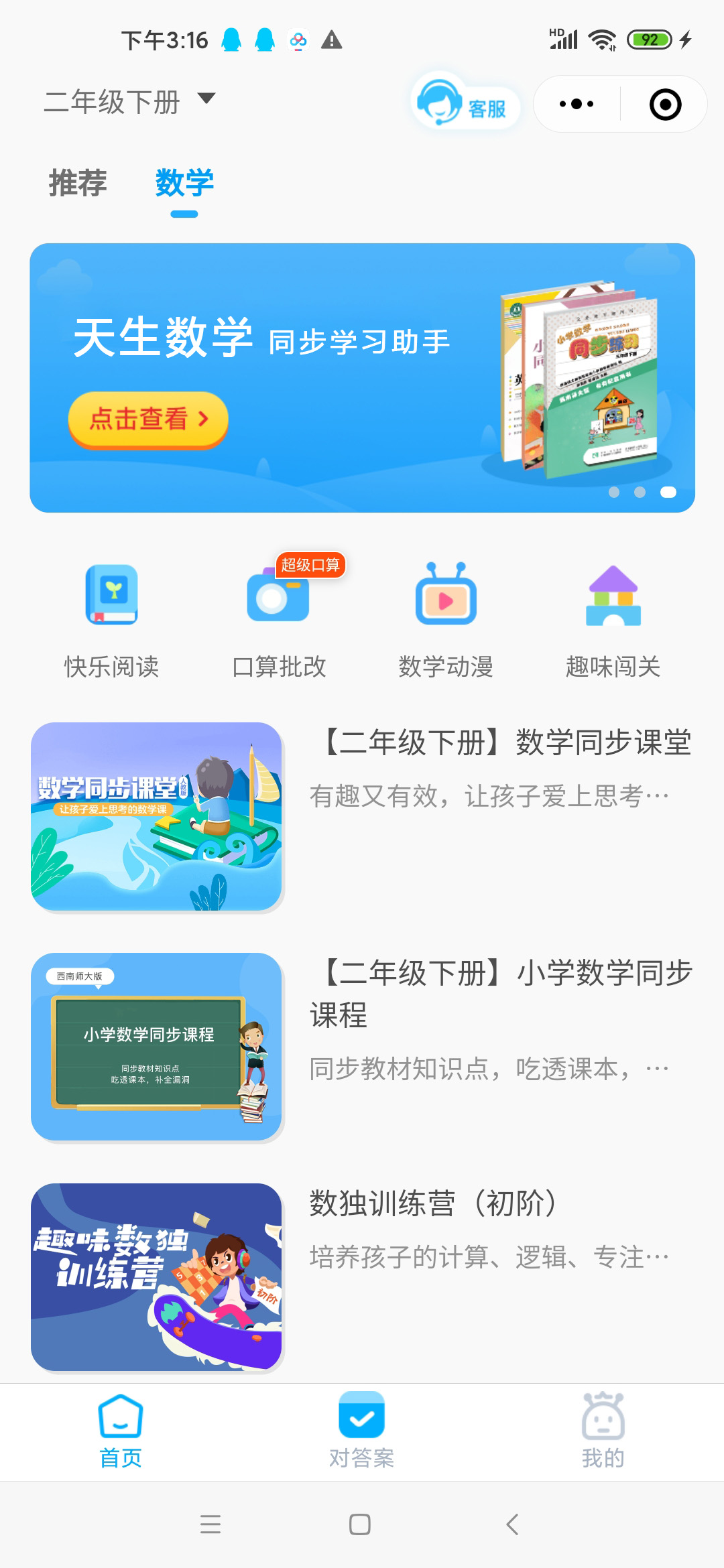
Task: Open 数学同步课堂 course card
Action: pos(362,816)
